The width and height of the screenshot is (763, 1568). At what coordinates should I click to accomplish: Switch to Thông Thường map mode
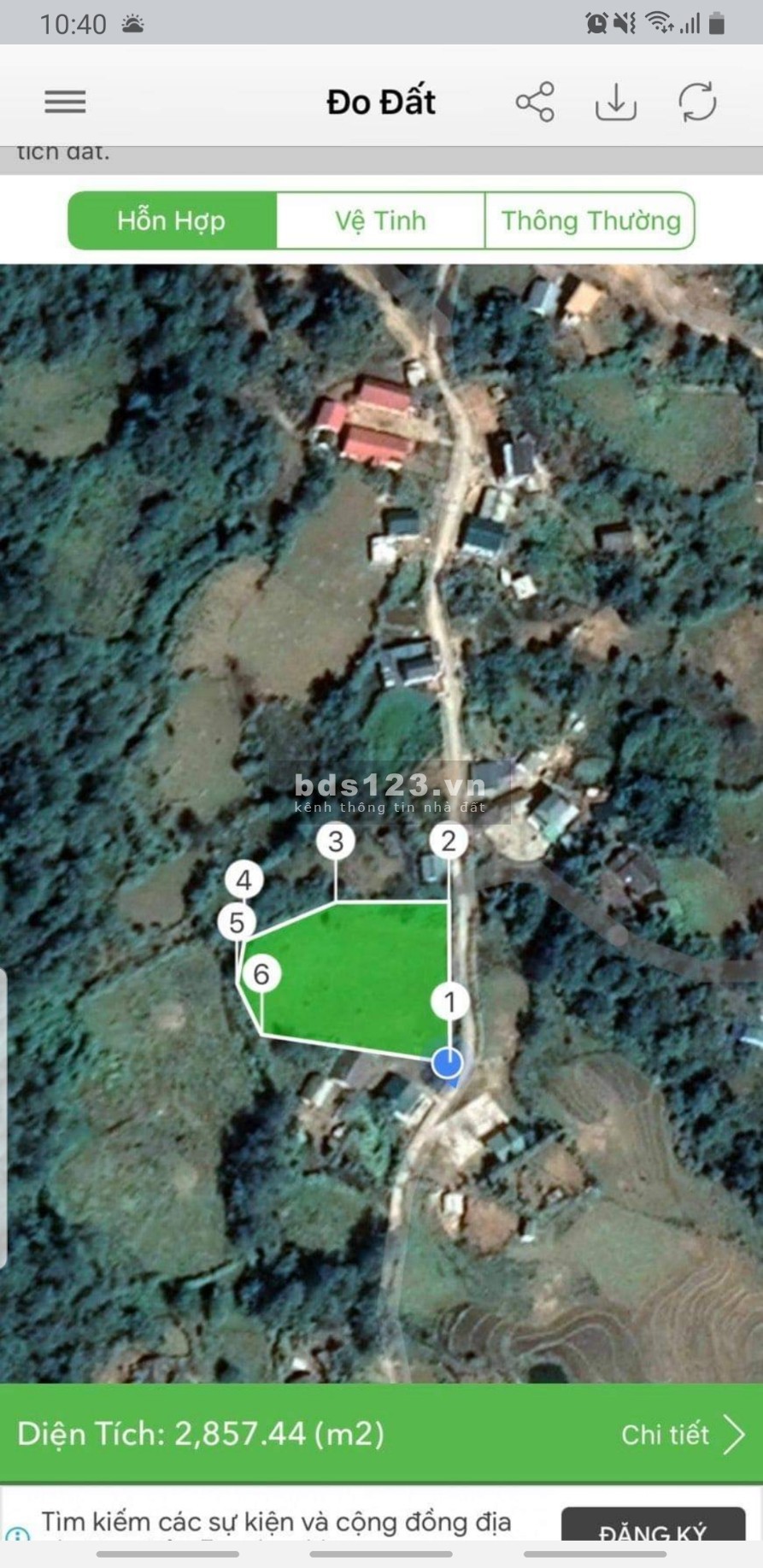[x=590, y=220]
